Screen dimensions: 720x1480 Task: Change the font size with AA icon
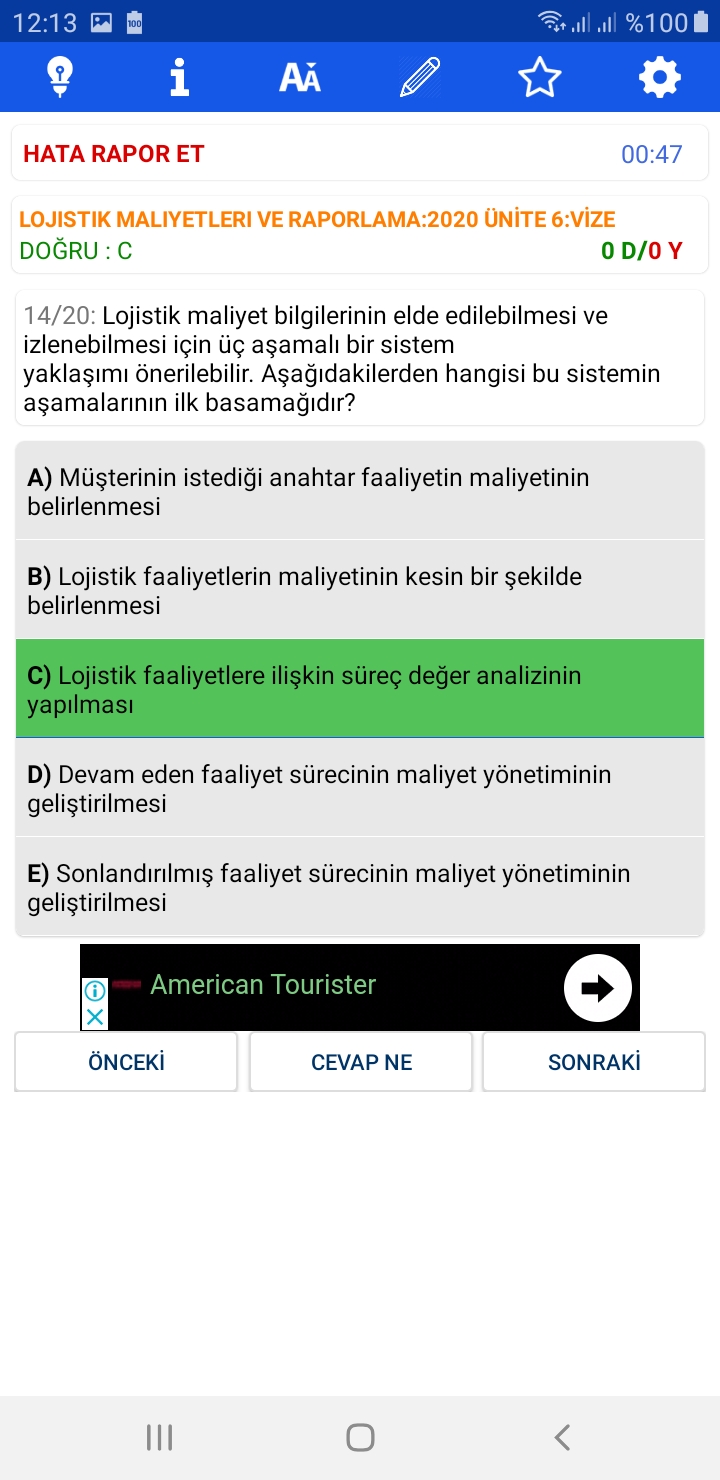tap(300, 77)
